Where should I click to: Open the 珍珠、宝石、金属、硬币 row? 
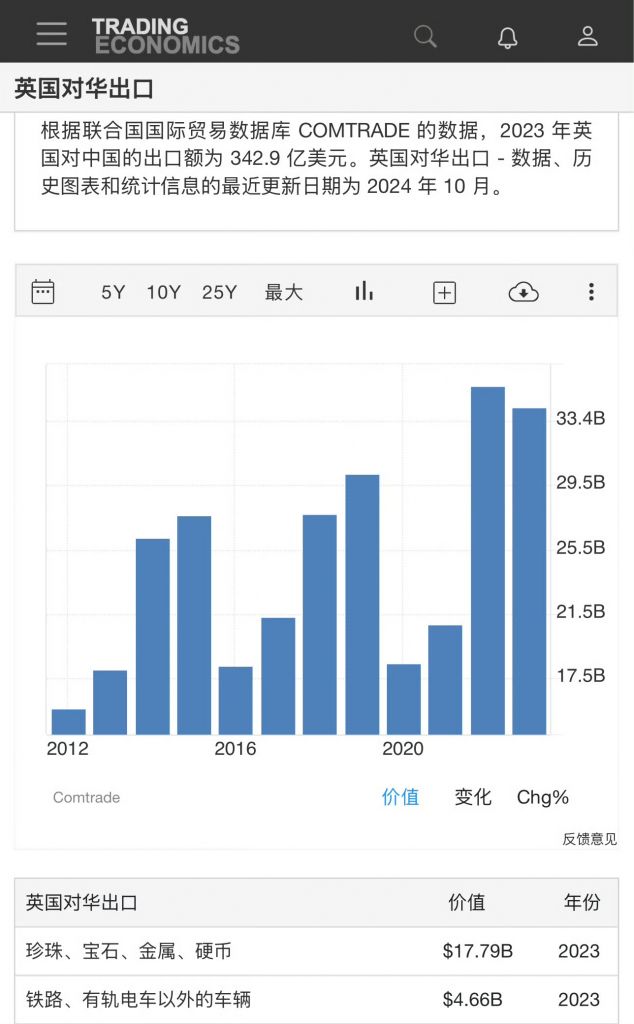129,950
